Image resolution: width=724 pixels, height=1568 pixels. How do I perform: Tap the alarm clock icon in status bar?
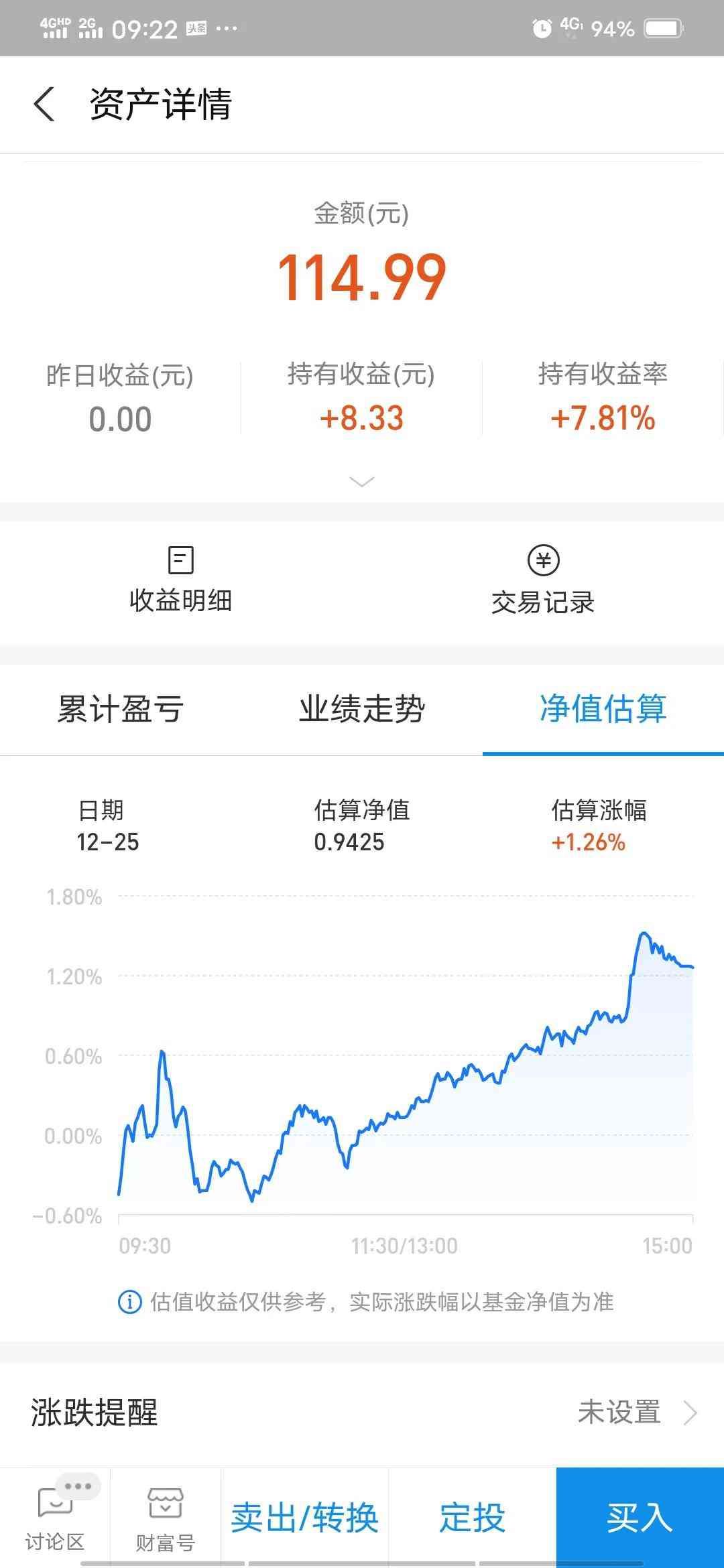pyautogui.click(x=540, y=28)
